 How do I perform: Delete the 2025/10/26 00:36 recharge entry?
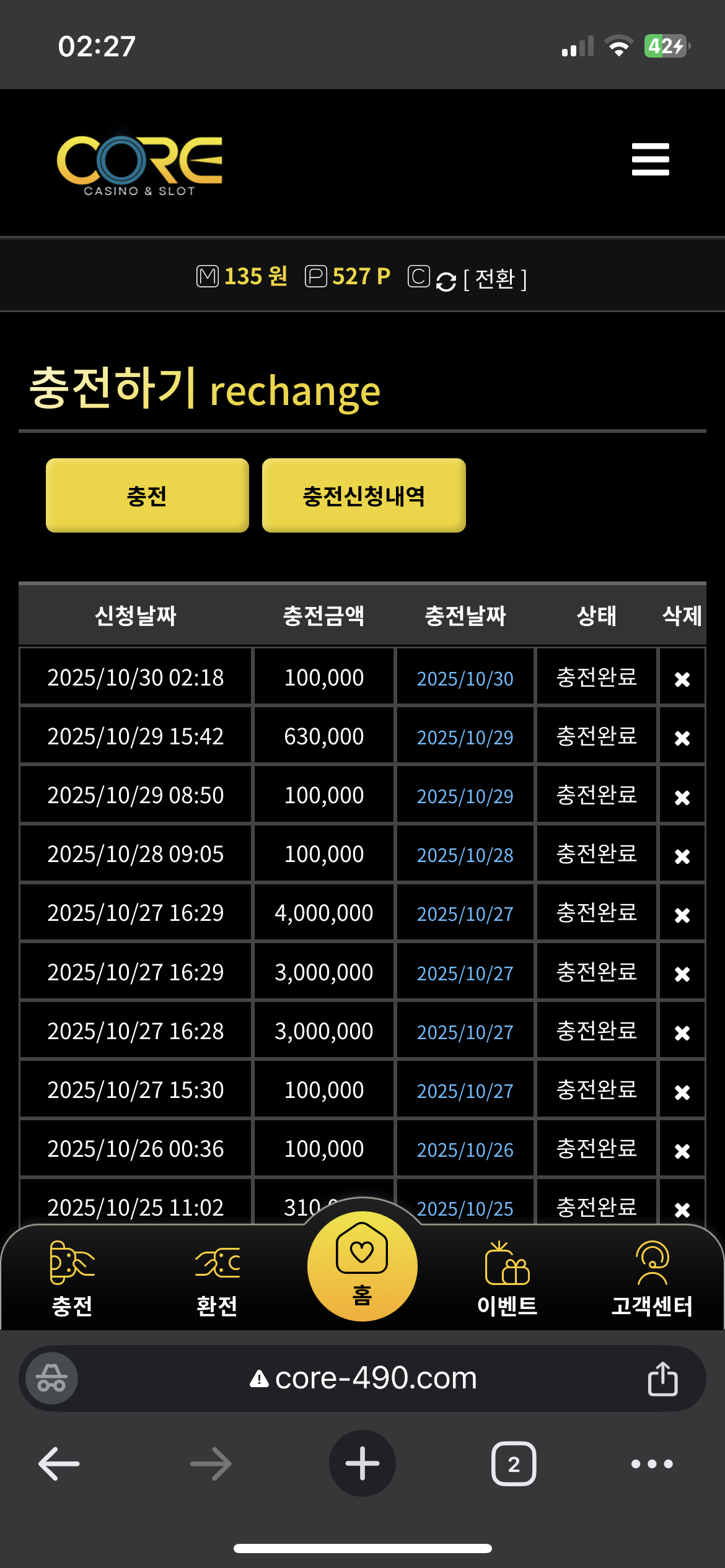click(x=682, y=1151)
